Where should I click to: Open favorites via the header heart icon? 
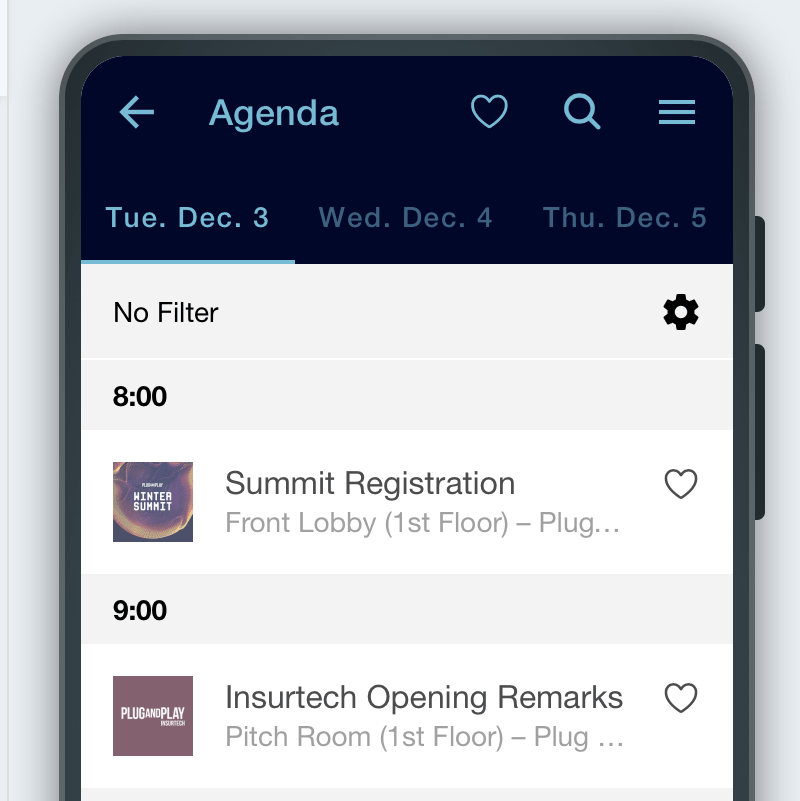tap(489, 112)
